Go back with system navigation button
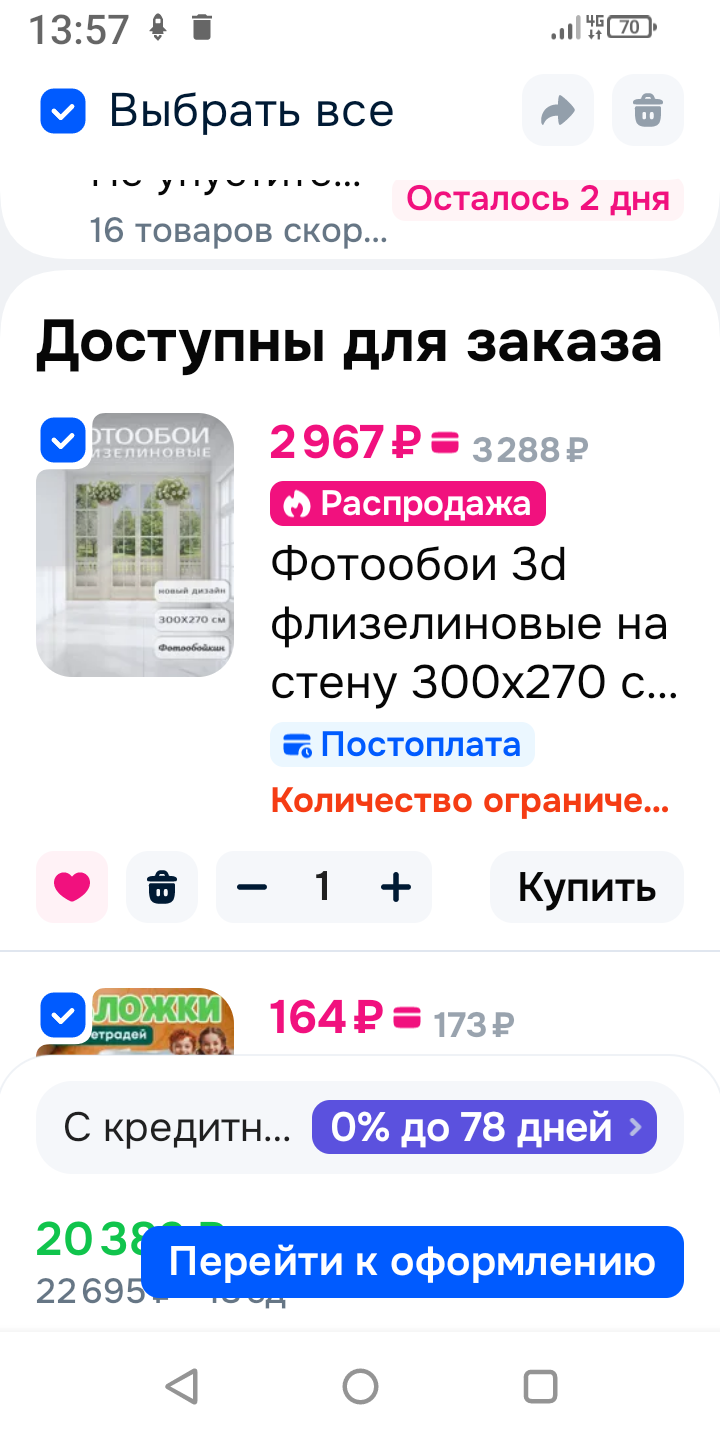The width and height of the screenshot is (720, 1440). 181,1386
